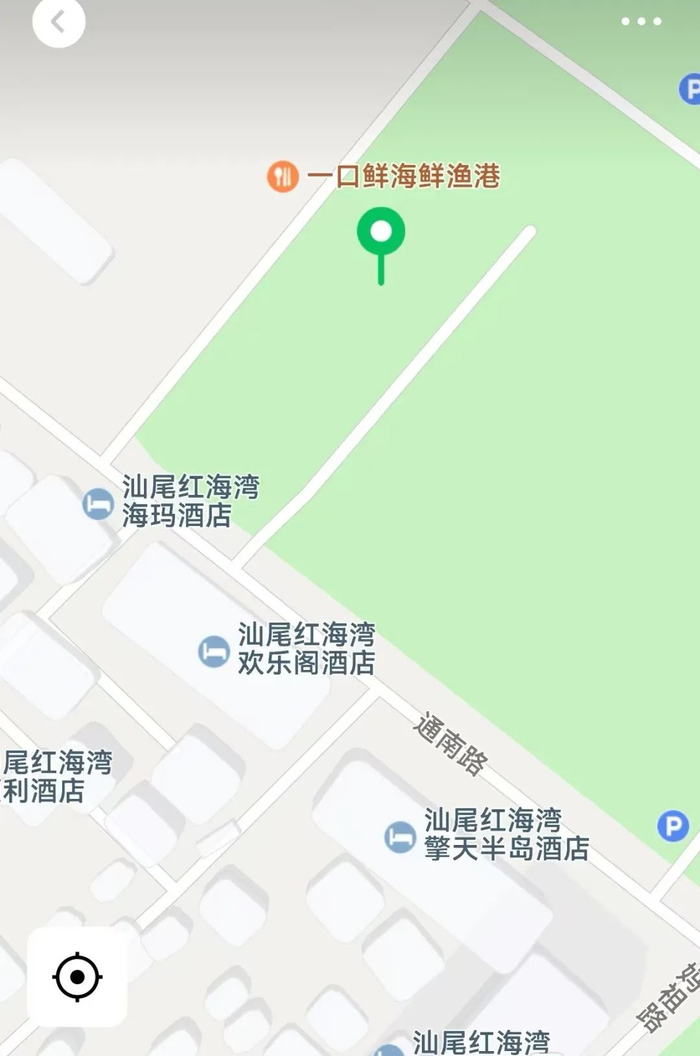Open the three-dot overflow menu
The height and width of the screenshot is (1056, 700).
(641, 21)
